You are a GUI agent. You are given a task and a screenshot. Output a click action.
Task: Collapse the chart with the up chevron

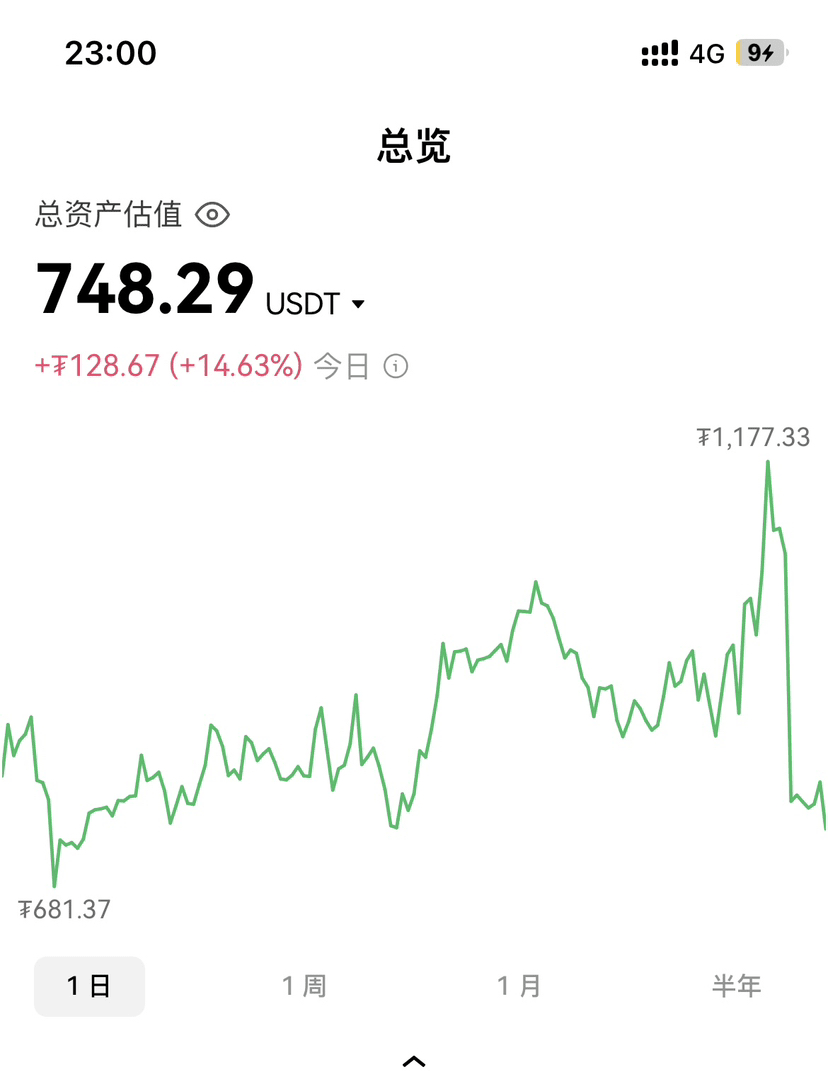(414, 1061)
